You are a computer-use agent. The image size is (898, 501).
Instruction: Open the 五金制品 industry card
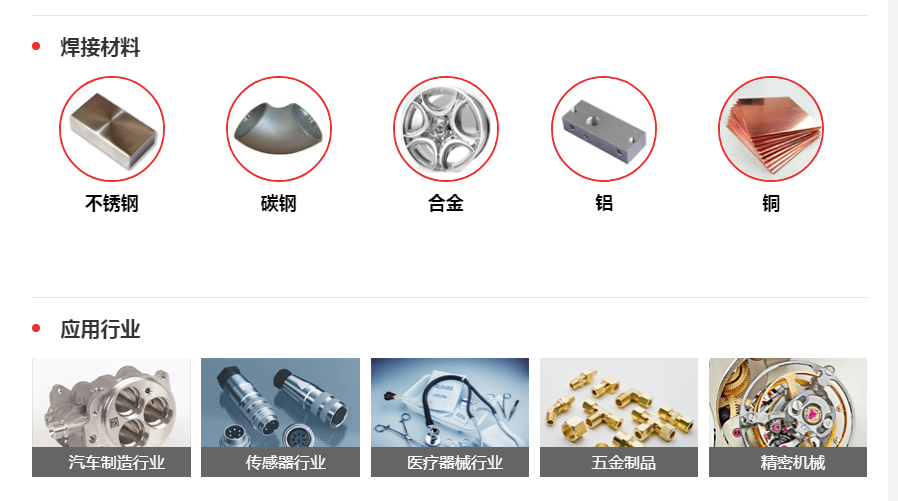coord(619,417)
